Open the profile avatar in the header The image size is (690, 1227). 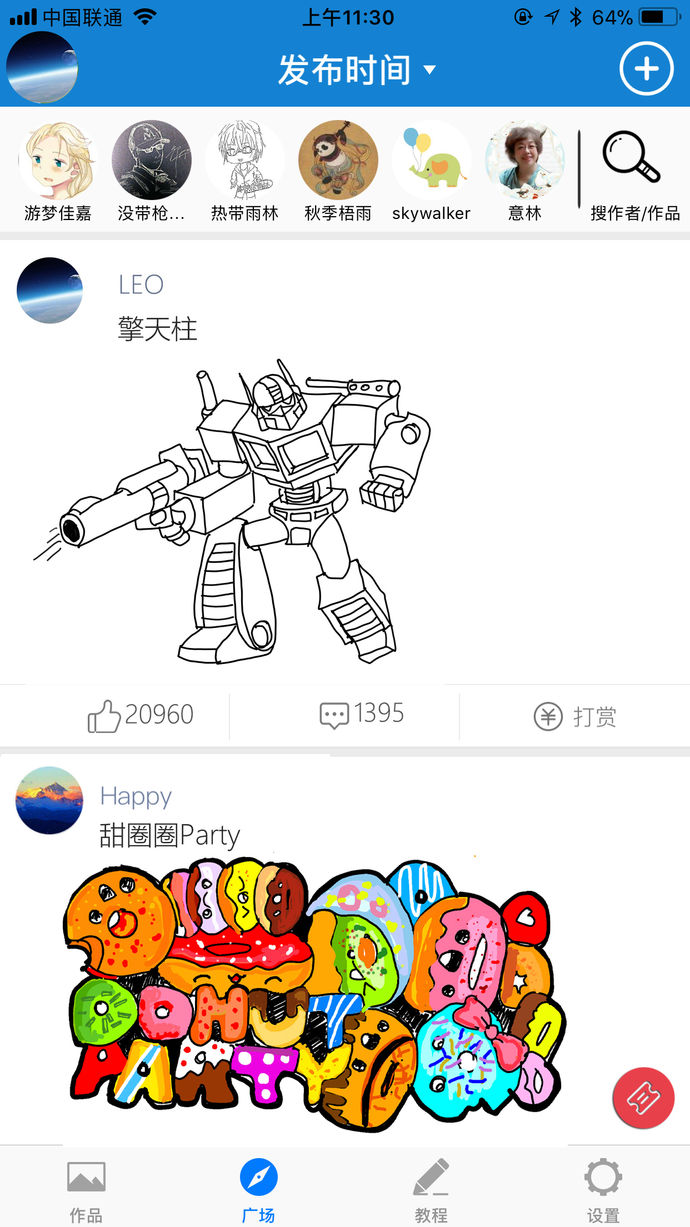pyautogui.click(x=42, y=68)
